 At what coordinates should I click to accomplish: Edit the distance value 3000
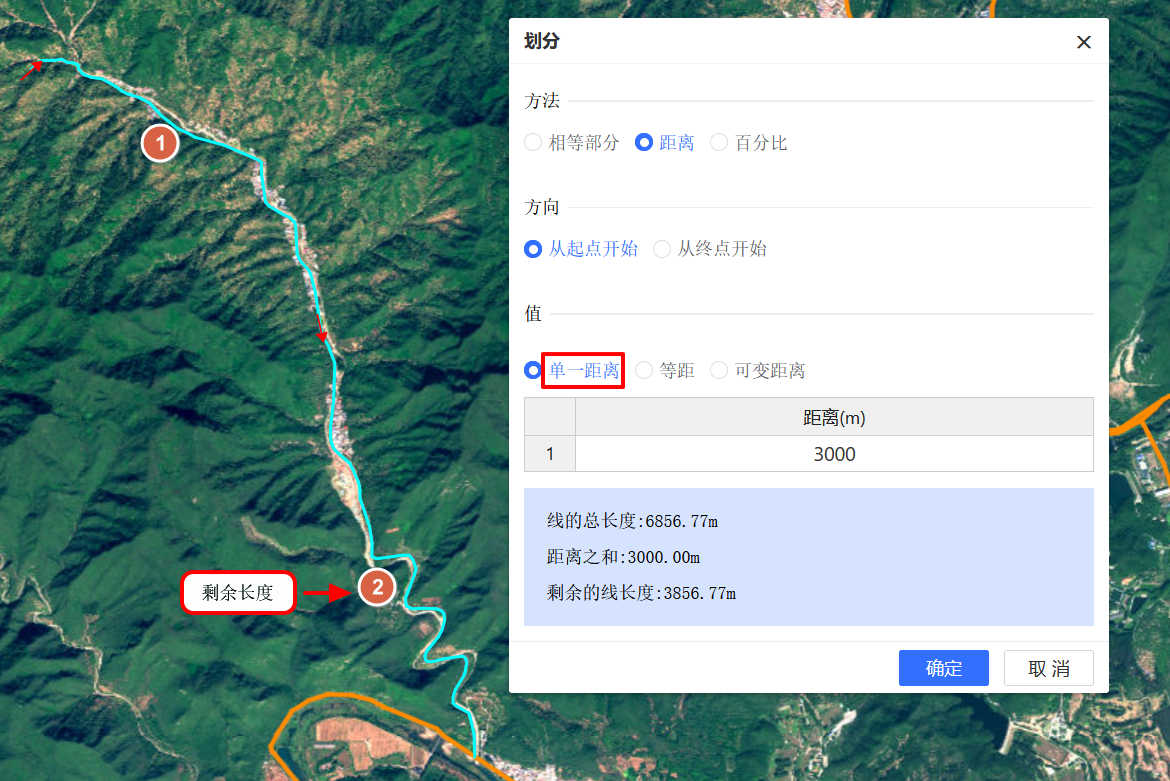[834, 454]
